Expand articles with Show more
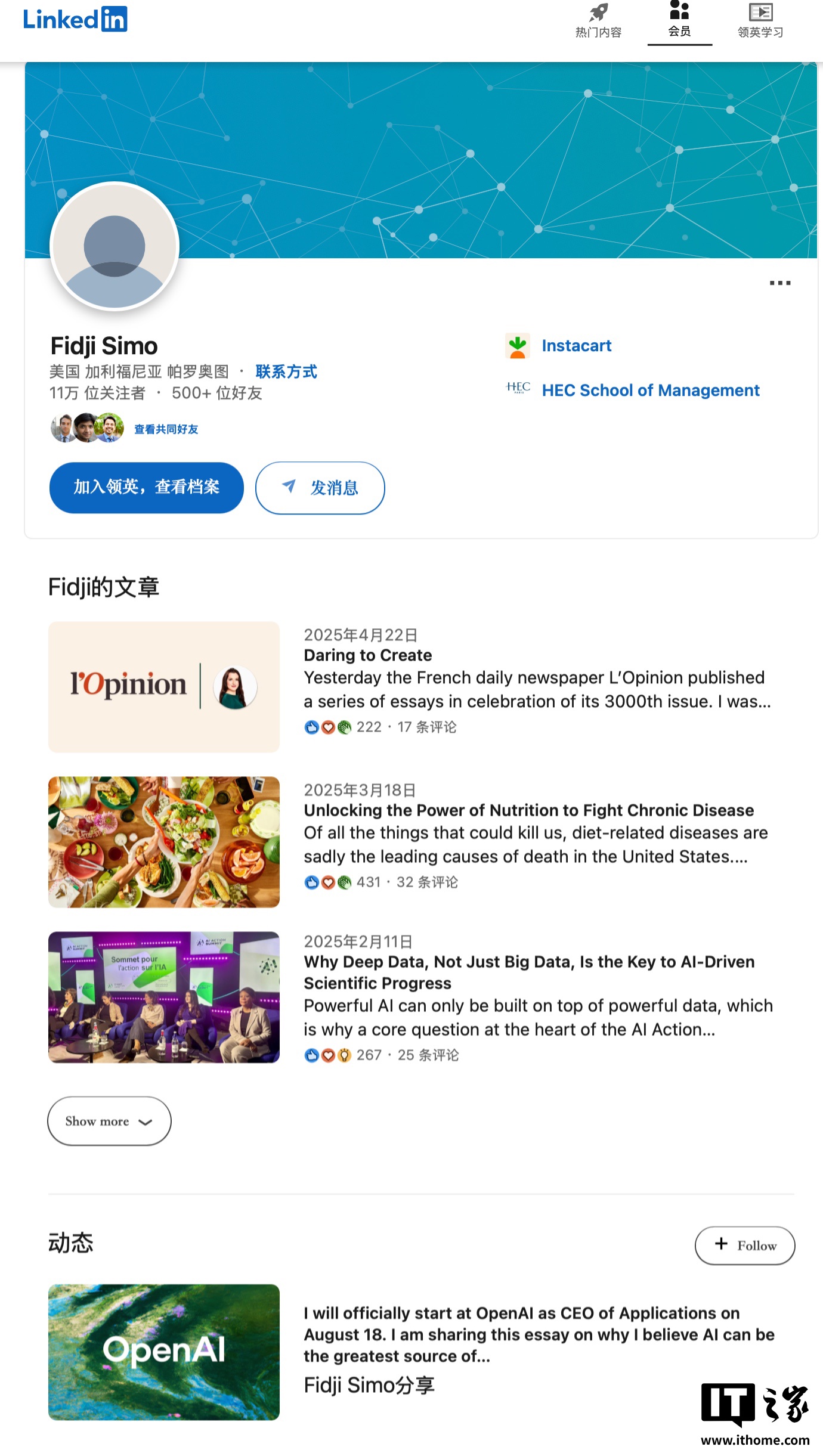Screen dimensions: 823x1456 pyautogui.click(x=109, y=1121)
